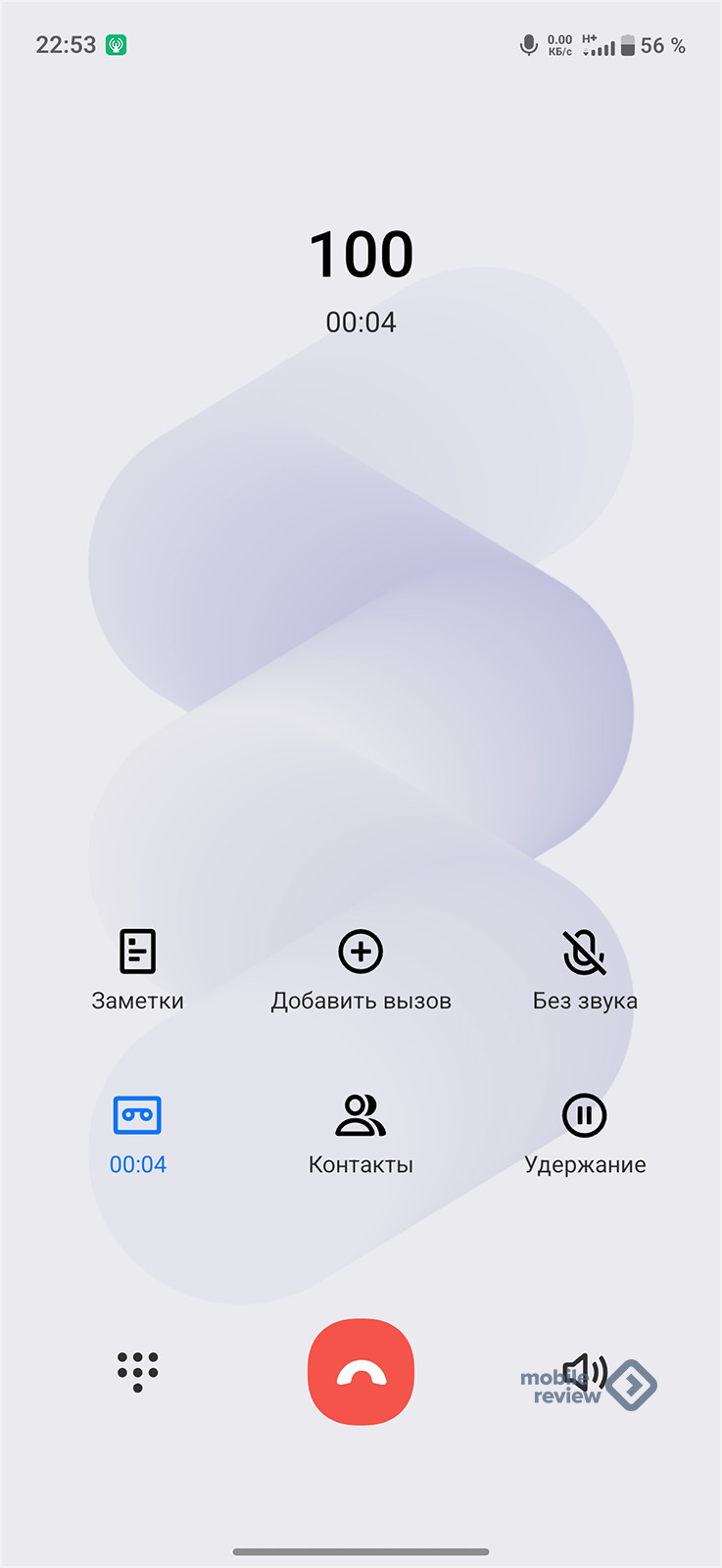Turn on the speakerphone

[x=585, y=1373]
